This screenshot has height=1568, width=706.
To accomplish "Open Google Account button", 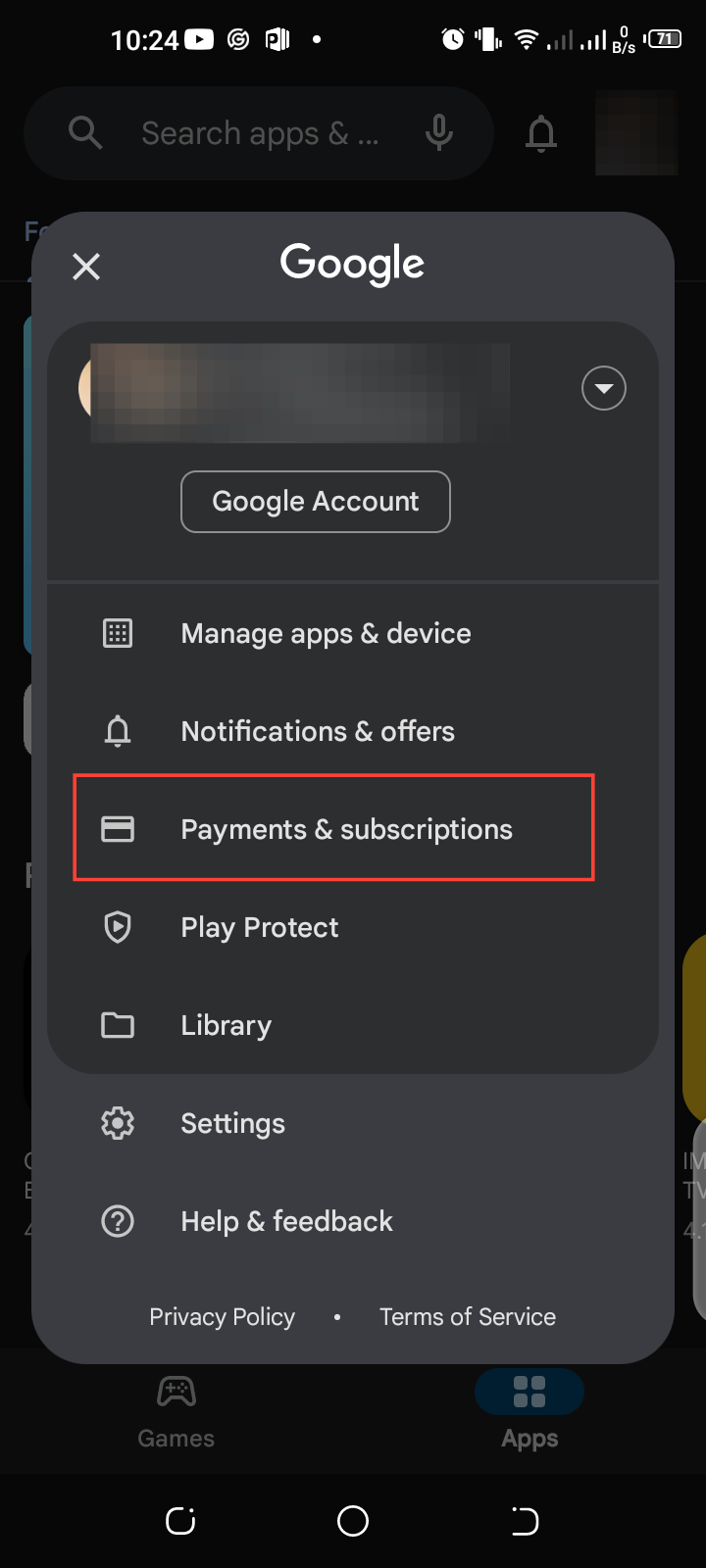I will (316, 502).
